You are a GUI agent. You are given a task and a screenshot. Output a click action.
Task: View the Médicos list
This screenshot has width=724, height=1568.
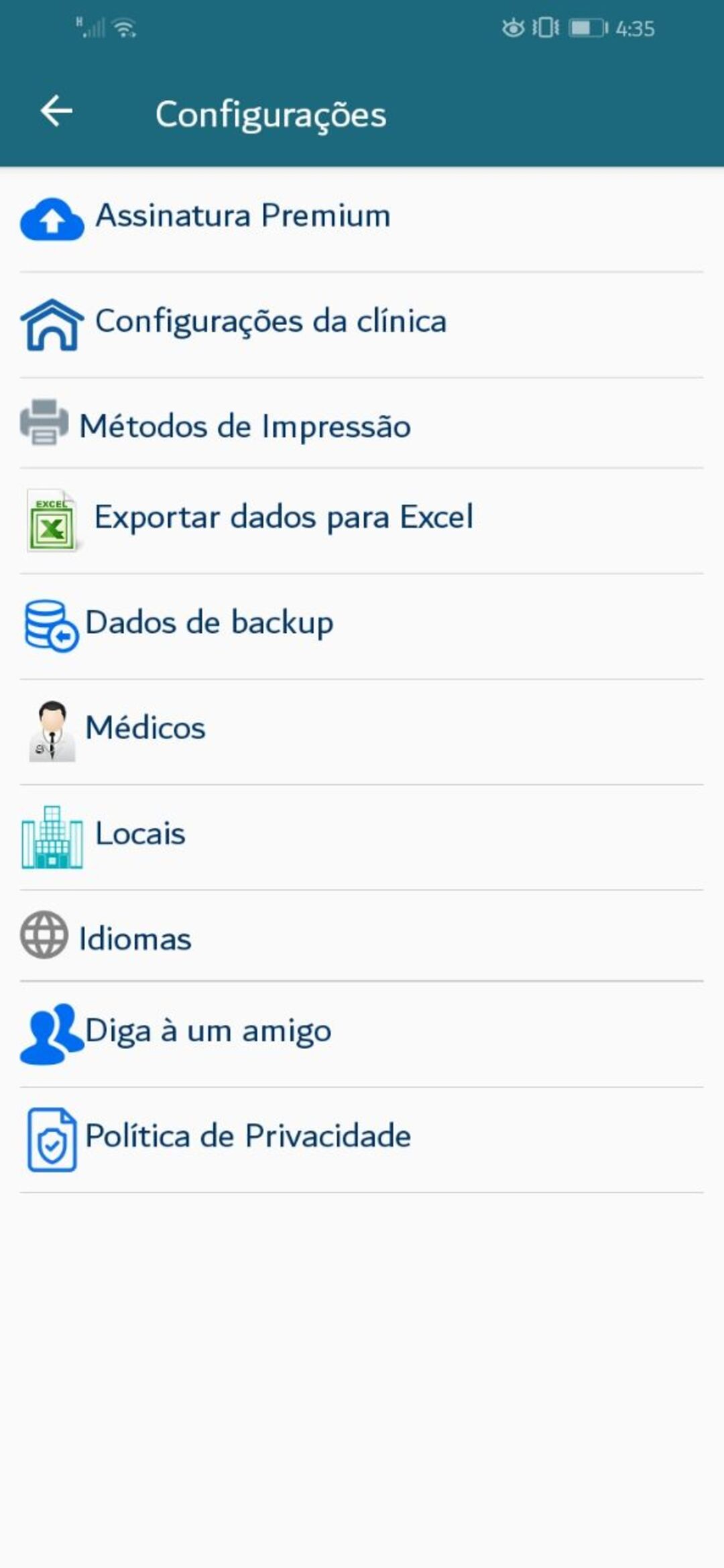(145, 728)
